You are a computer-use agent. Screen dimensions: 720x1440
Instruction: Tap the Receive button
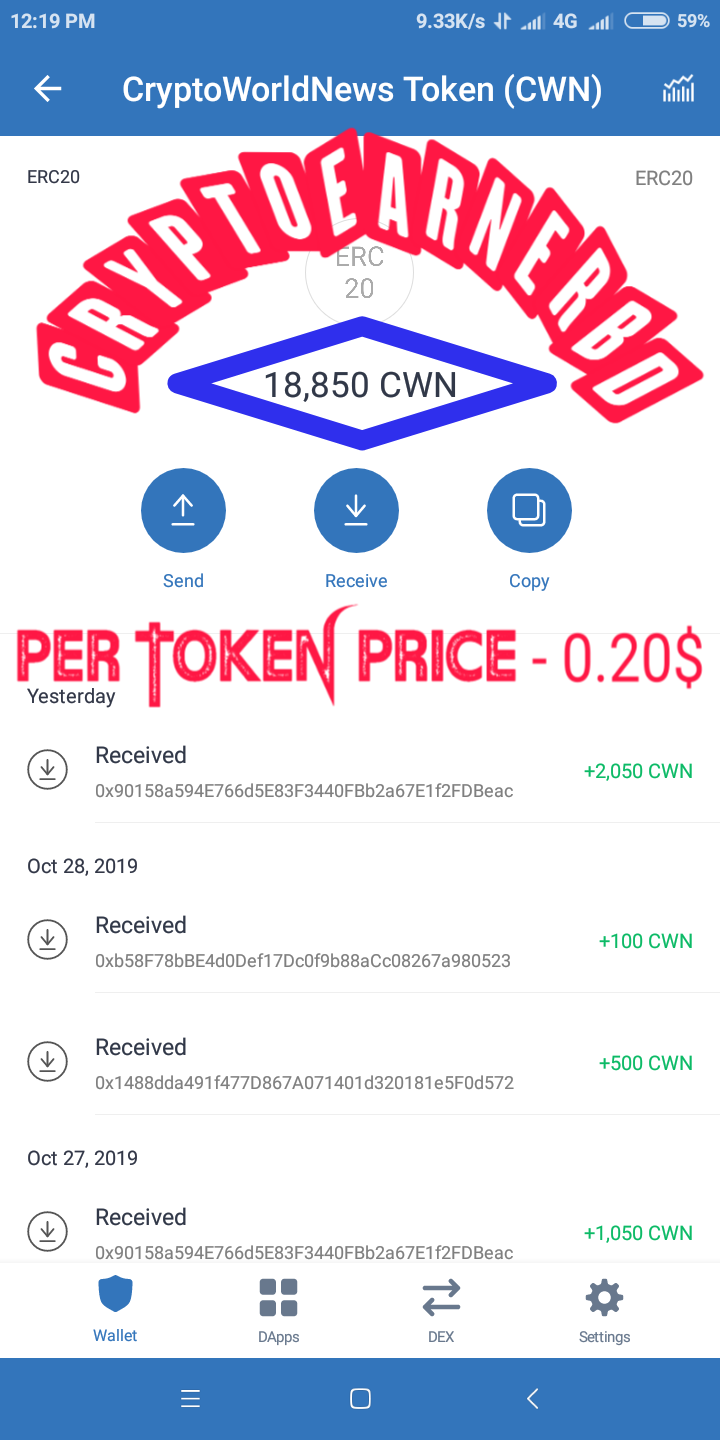(x=356, y=511)
